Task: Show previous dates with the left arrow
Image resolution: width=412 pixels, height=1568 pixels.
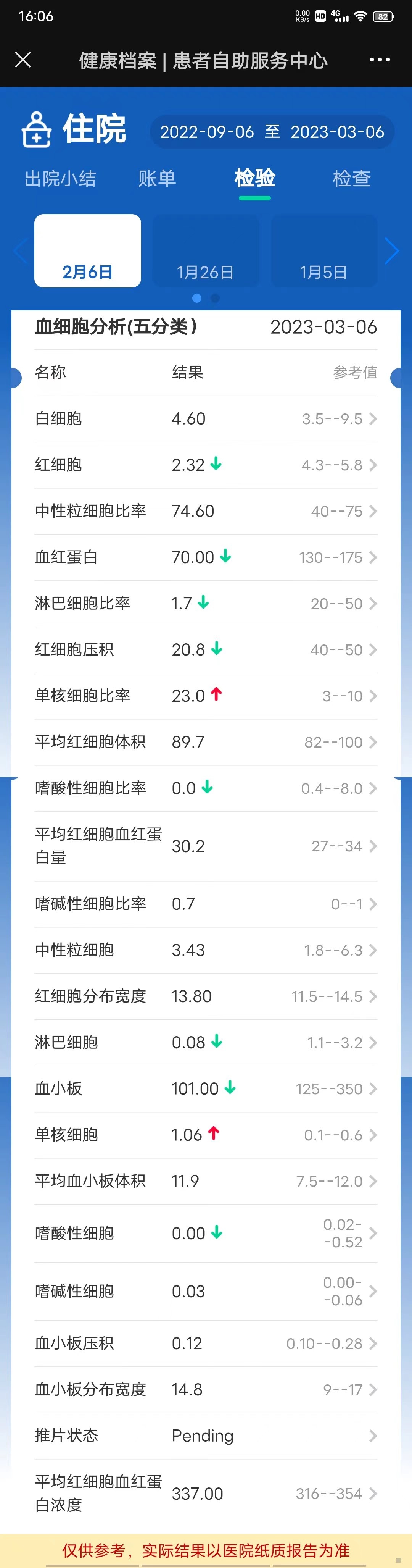Action: (x=19, y=251)
